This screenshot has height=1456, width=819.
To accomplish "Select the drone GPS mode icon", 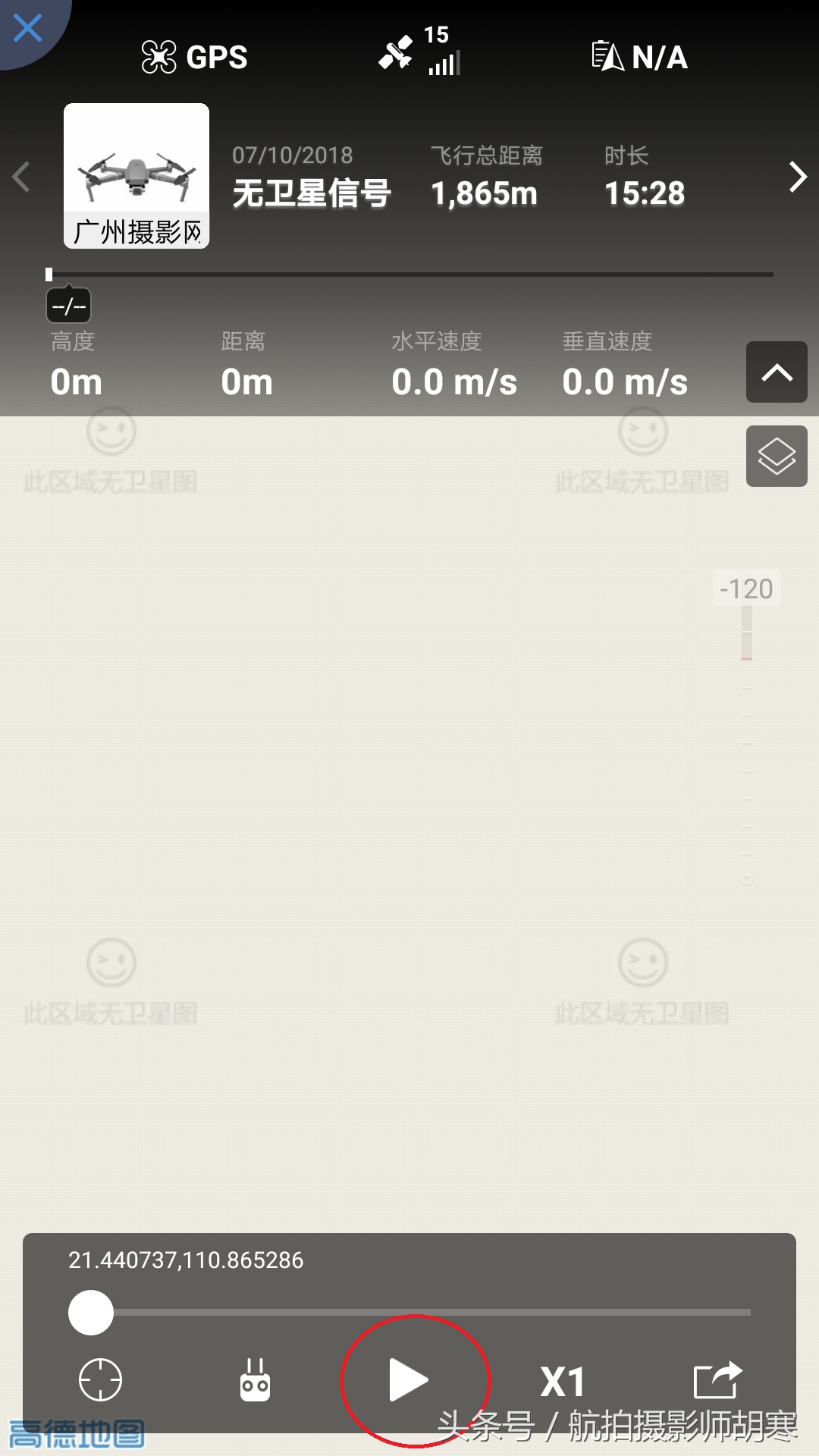I will [159, 56].
